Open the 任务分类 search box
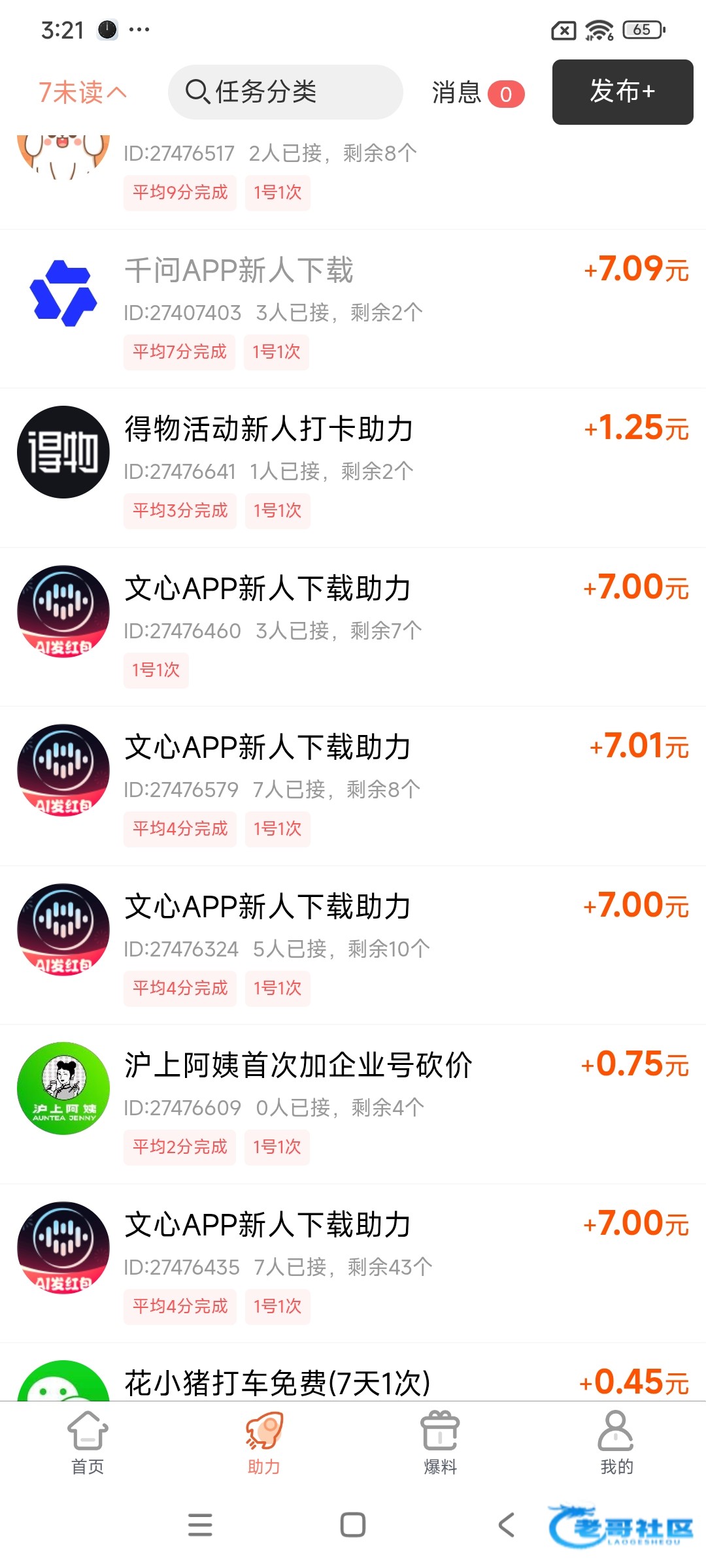This screenshot has height=1568, width=706. coord(285,92)
